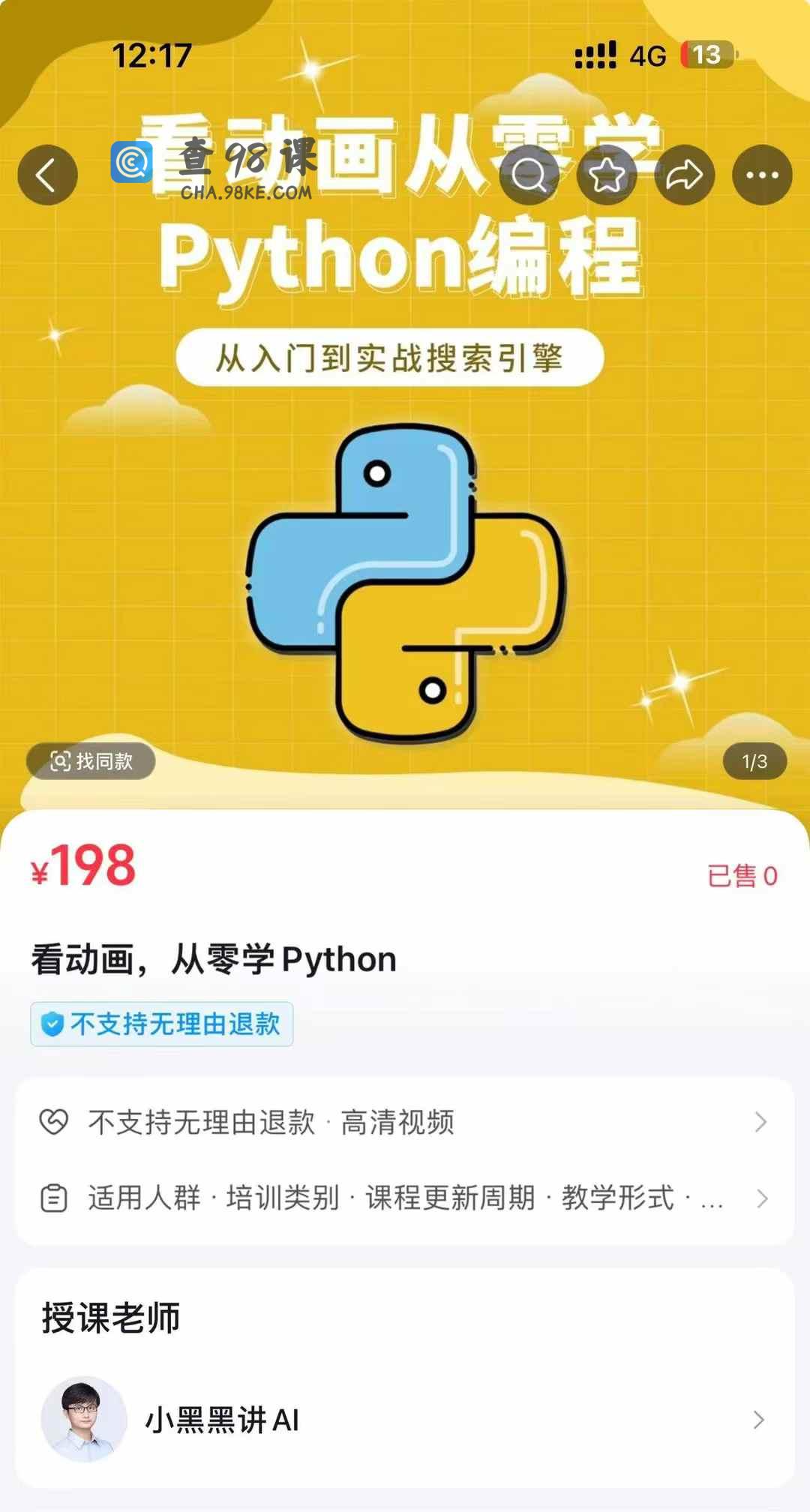Favorite this course with the star

click(x=607, y=175)
